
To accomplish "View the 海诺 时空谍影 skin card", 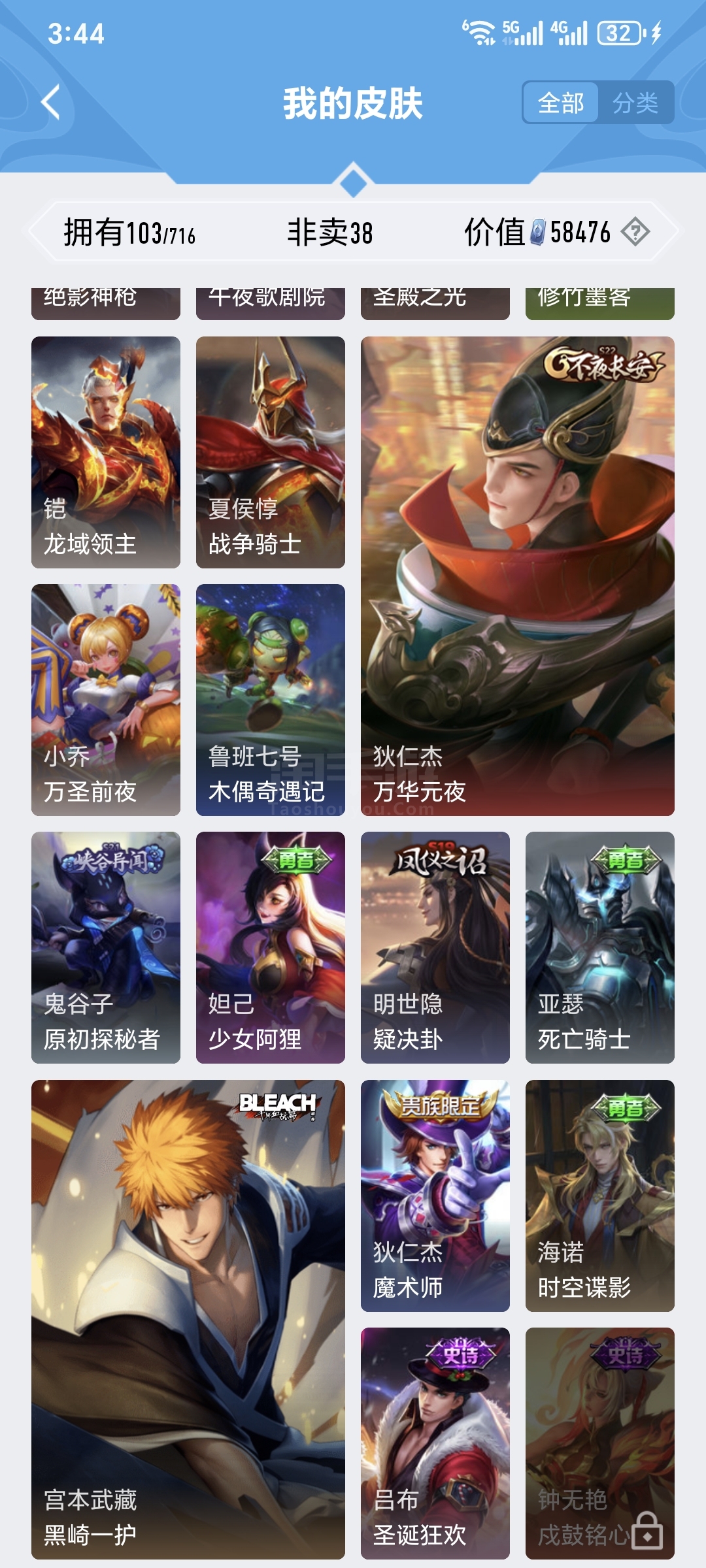I will [x=600, y=1196].
